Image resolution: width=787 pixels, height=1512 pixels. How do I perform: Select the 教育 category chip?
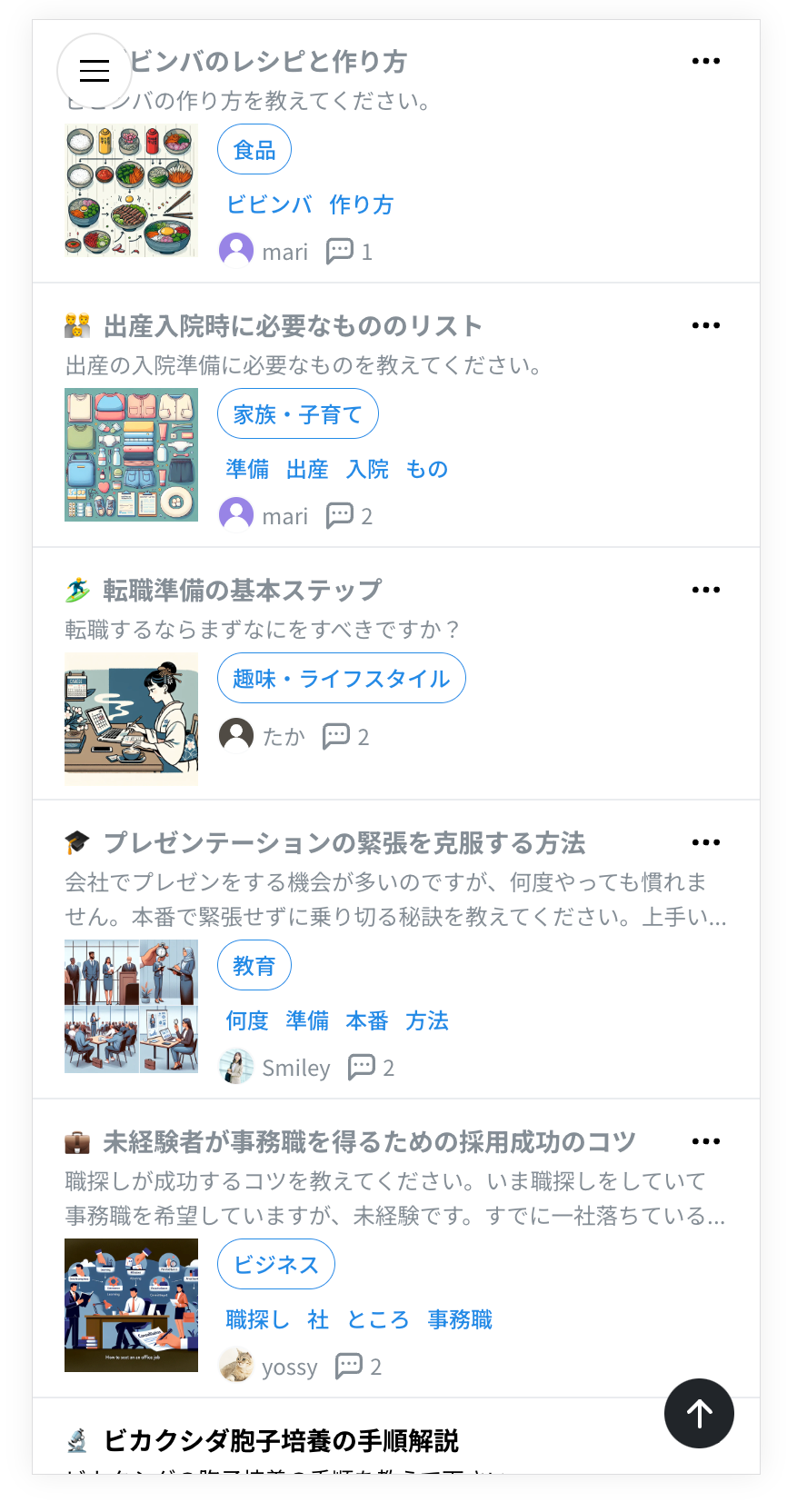point(254,966)
